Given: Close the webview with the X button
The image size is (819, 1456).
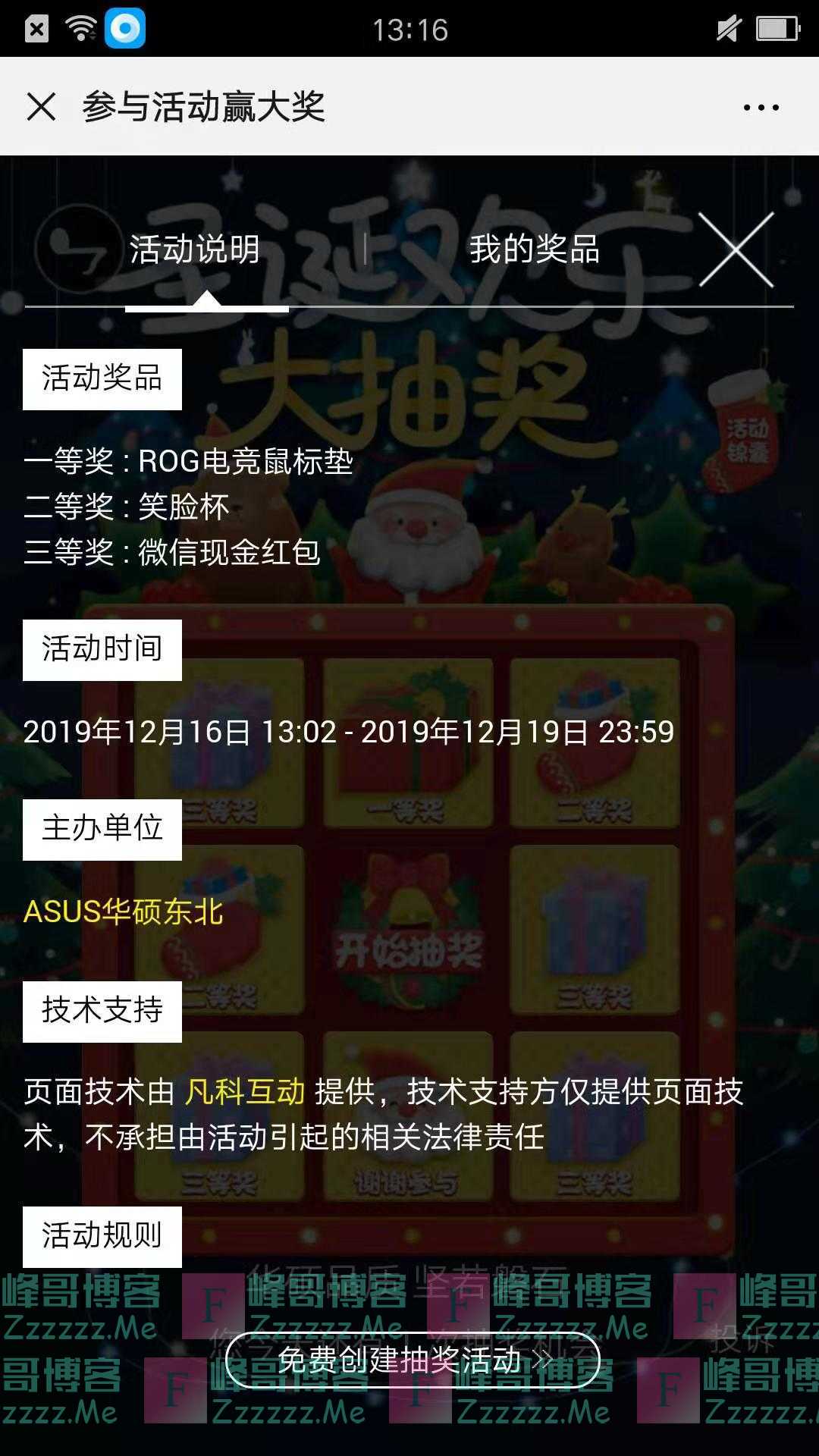Looking at the screenshot, I should [x=43, y=106].
